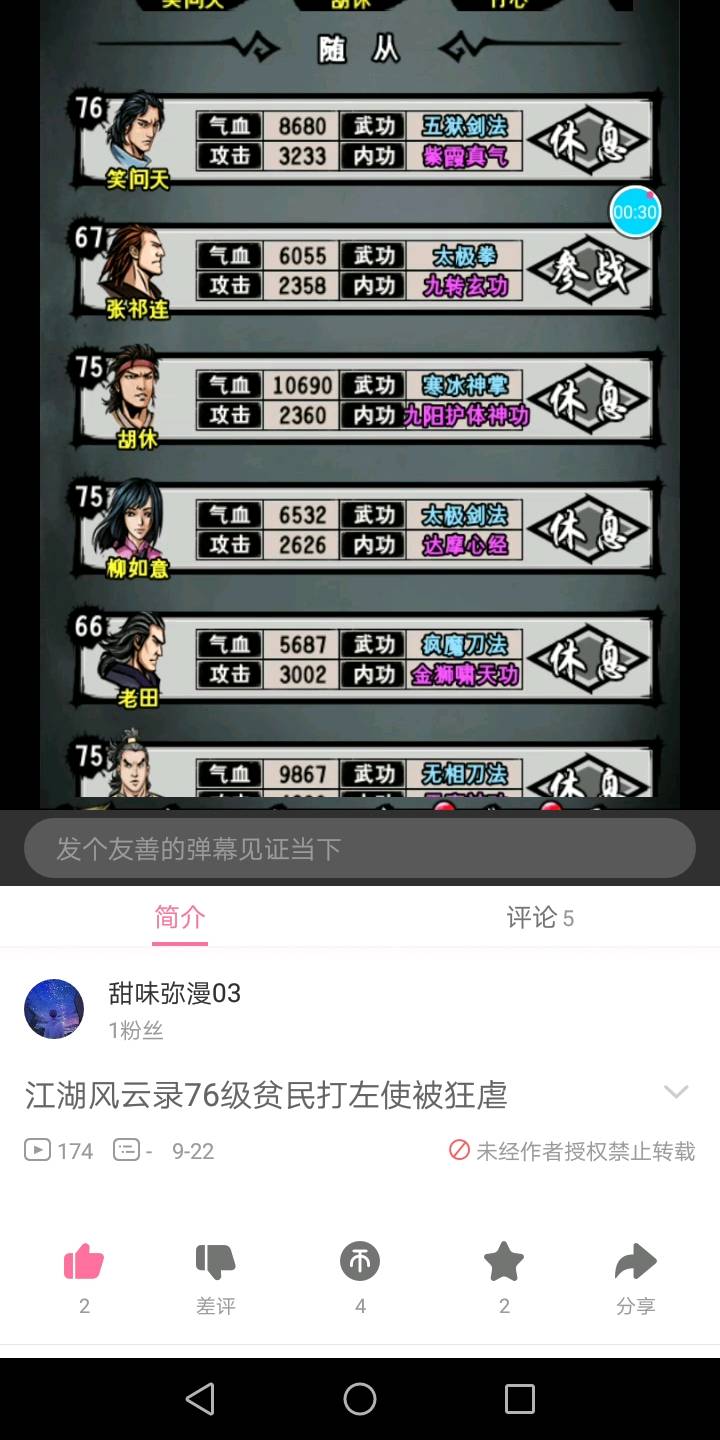
Task: Give coins to this video
Action: tap(360, 1263)
